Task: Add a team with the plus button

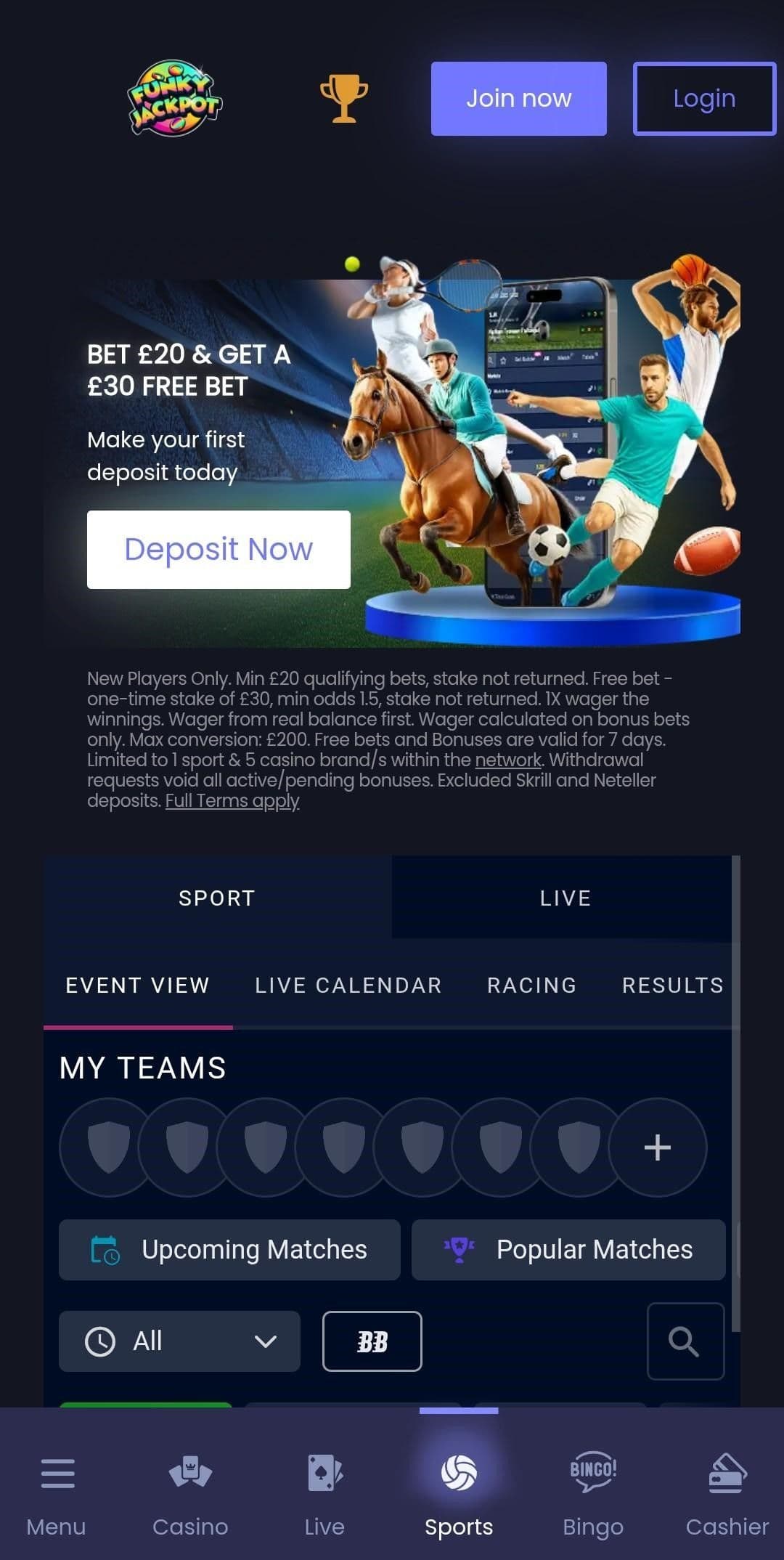Action: pyautogui.click(x=657, y=1147)
